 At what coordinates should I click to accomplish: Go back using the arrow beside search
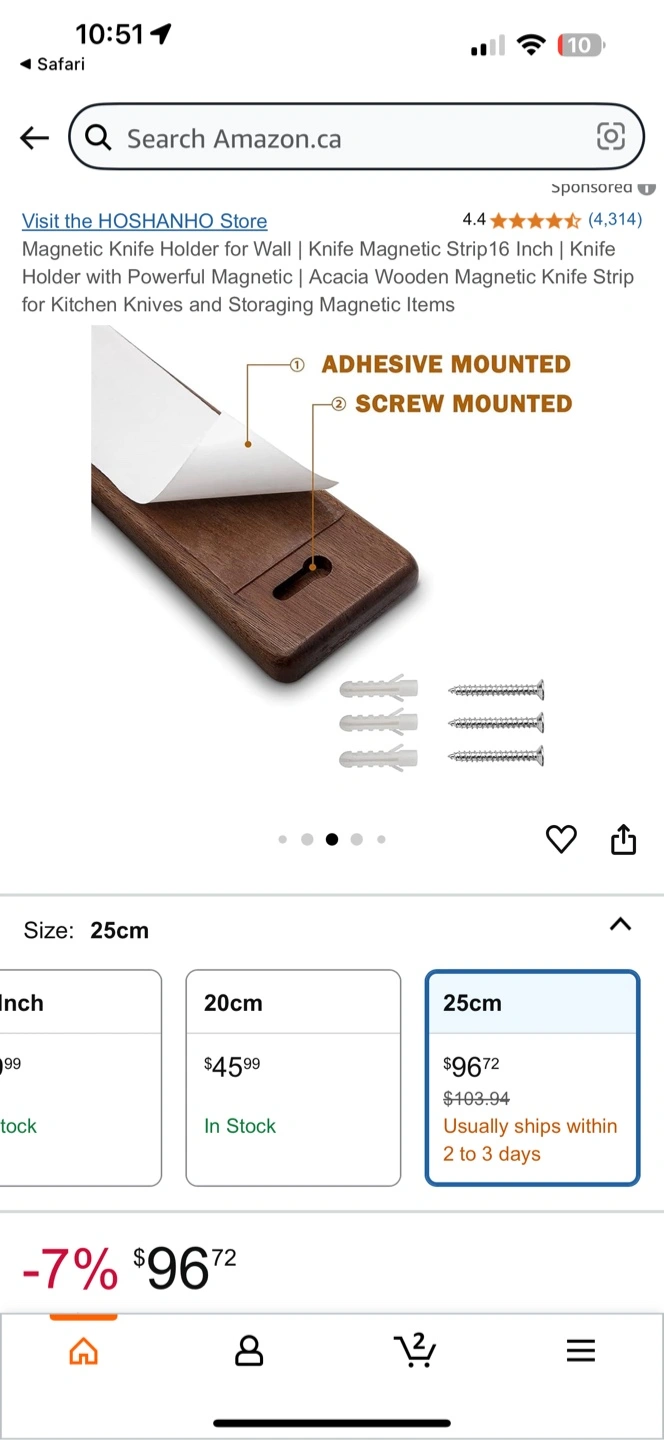pos(35,138)
